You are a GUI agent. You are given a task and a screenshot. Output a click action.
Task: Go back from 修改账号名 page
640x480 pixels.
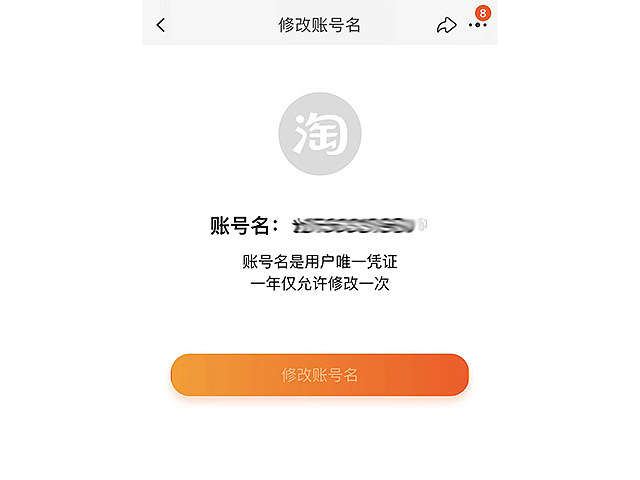point(161,25)
